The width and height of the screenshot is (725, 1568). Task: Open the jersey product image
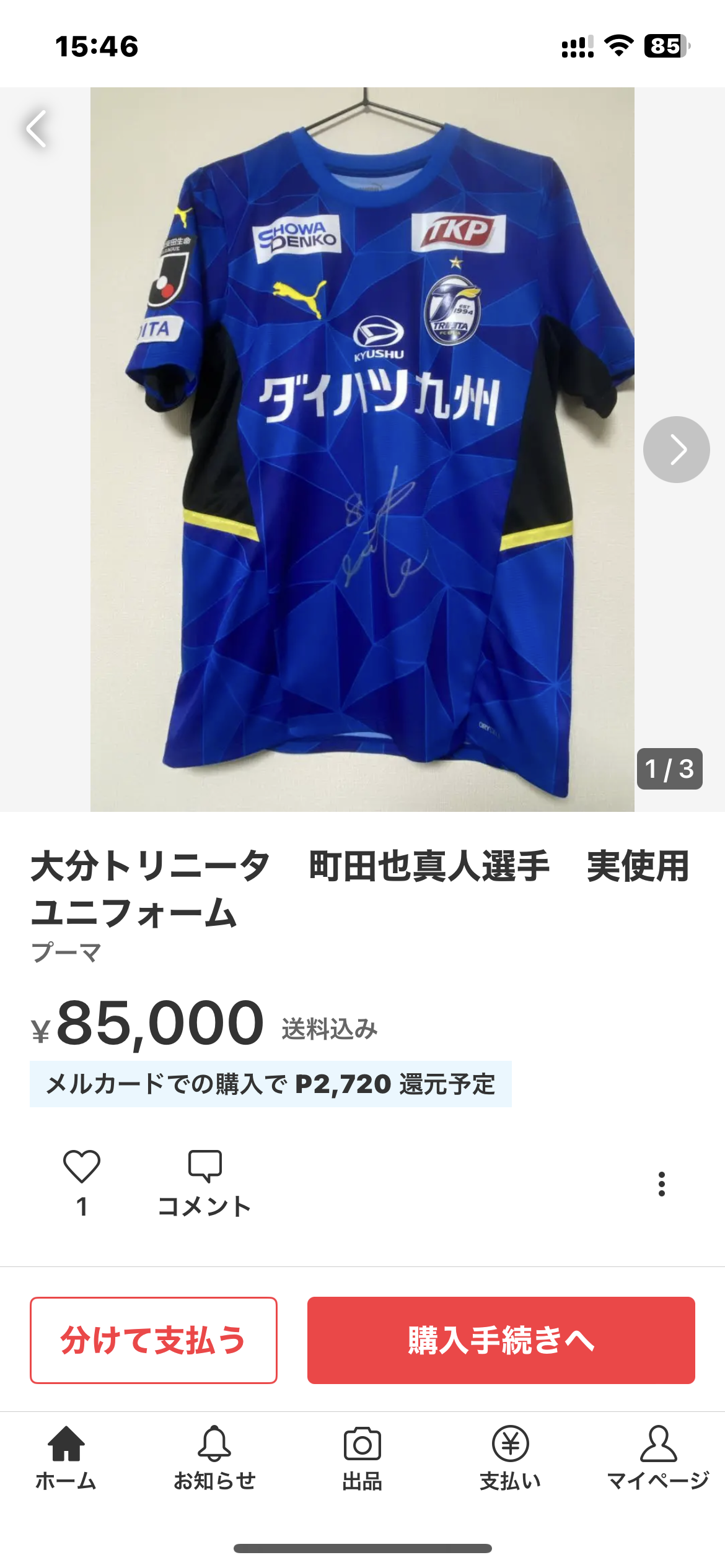point(362,449)
